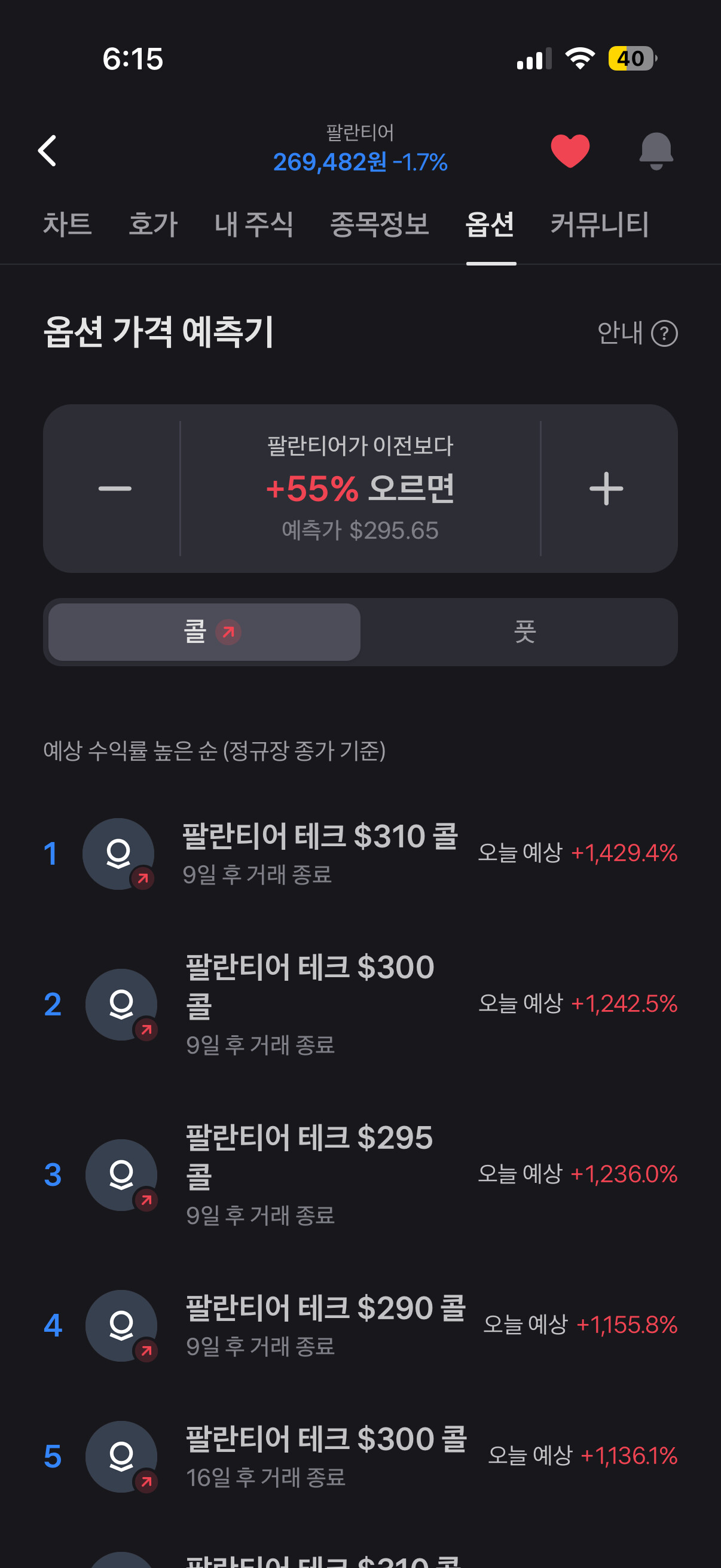Image resolution: width=721 pixels, height=1568 pixels.
Task: Decrease the predicted rise percentage
Action: pyautogui.click(x=114, y=488)
